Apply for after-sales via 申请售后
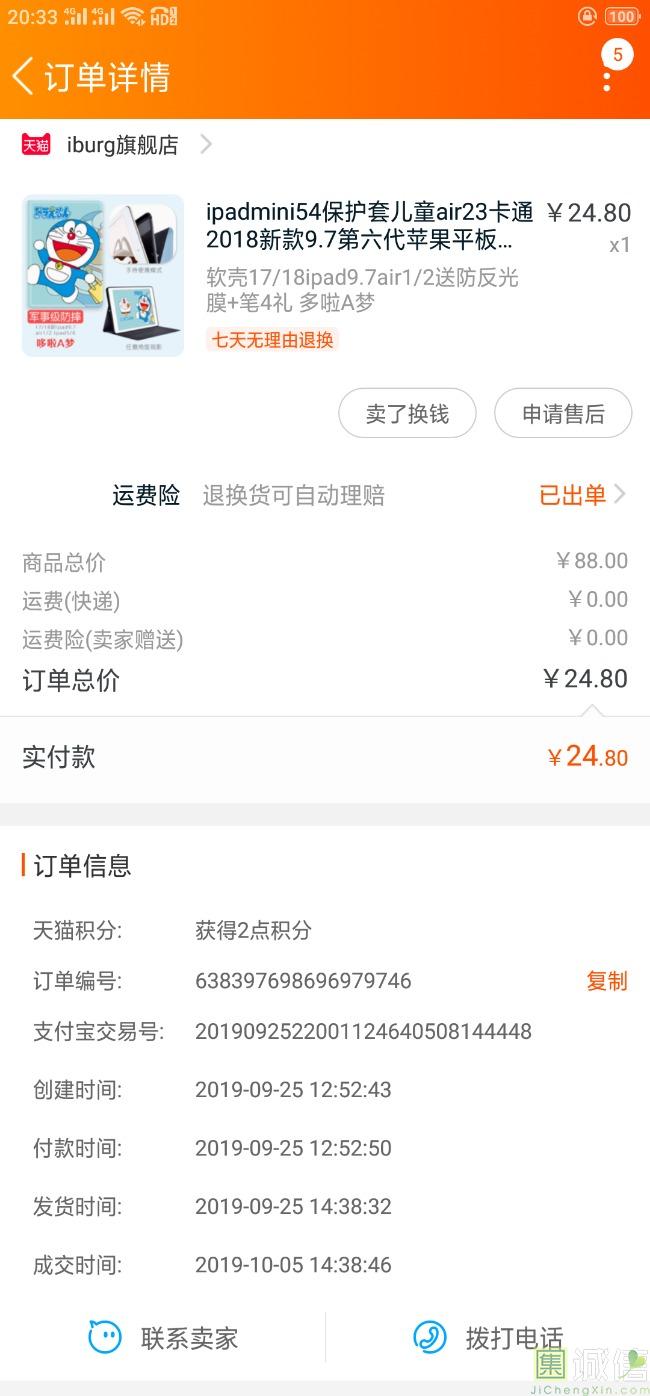Viewport: 650px width, 1396px height. [x=563, y=413]
